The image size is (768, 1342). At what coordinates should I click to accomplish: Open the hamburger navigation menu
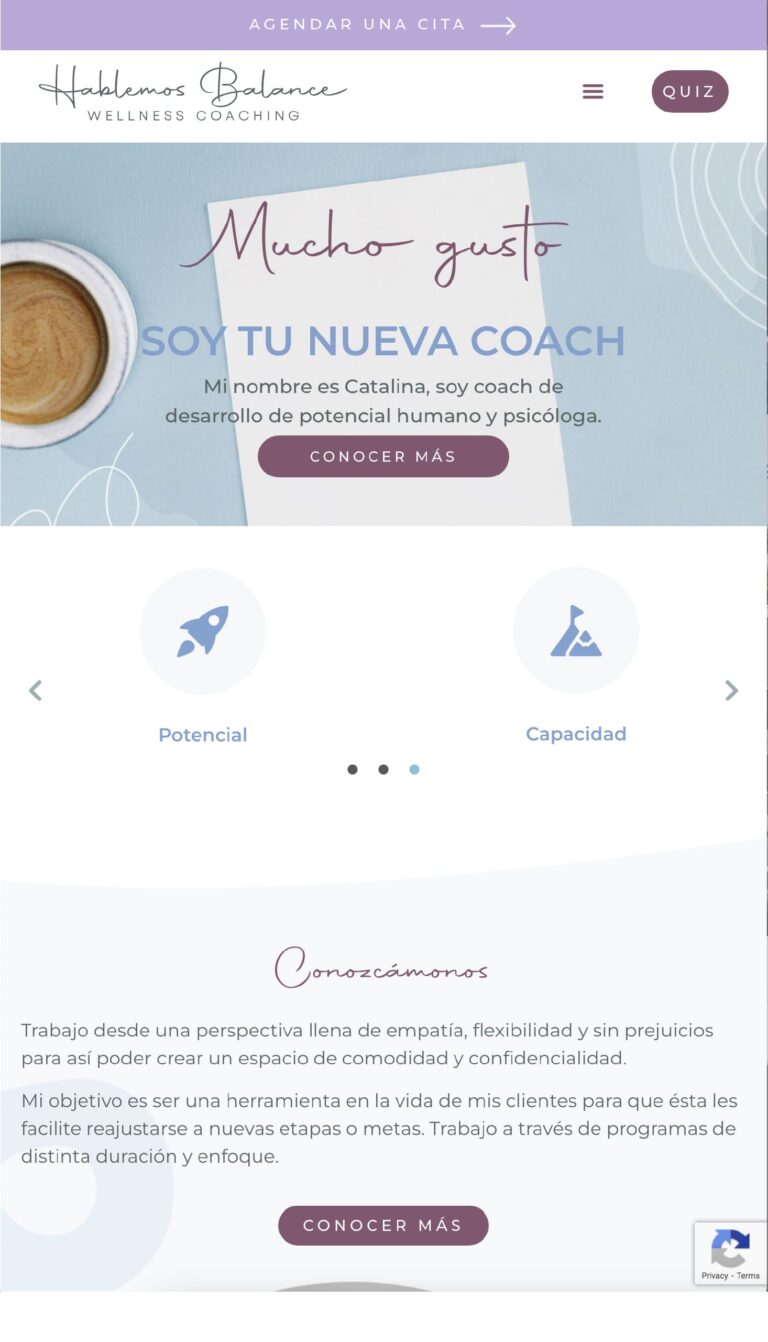click(593, 92)
